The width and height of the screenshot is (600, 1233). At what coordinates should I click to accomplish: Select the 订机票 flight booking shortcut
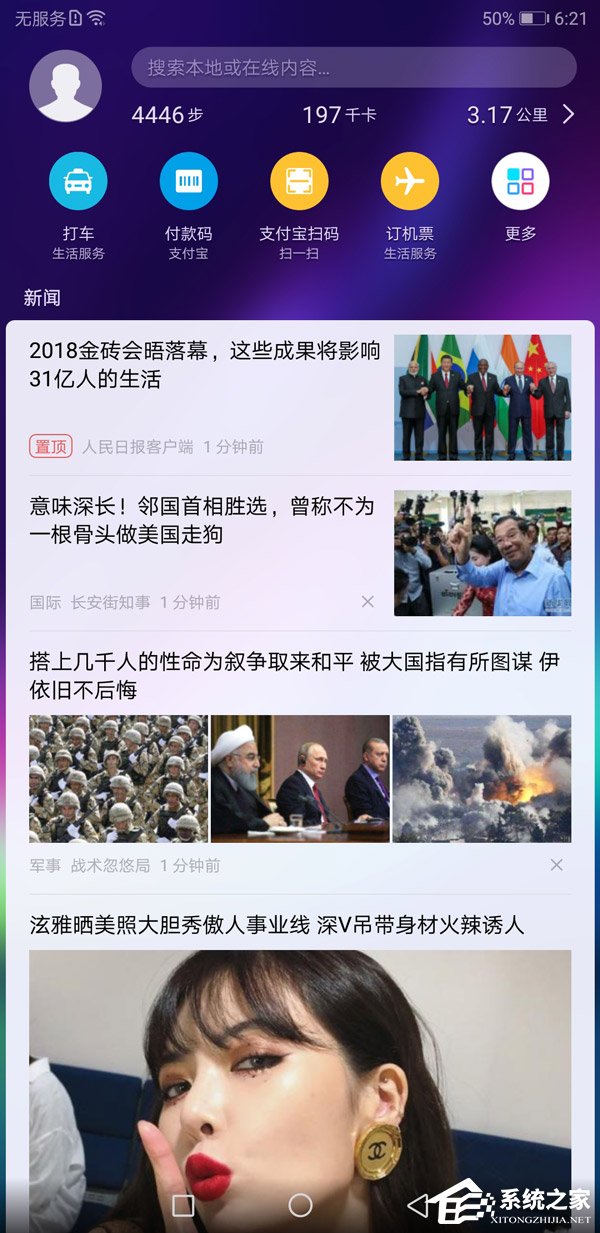click(410, 182)
